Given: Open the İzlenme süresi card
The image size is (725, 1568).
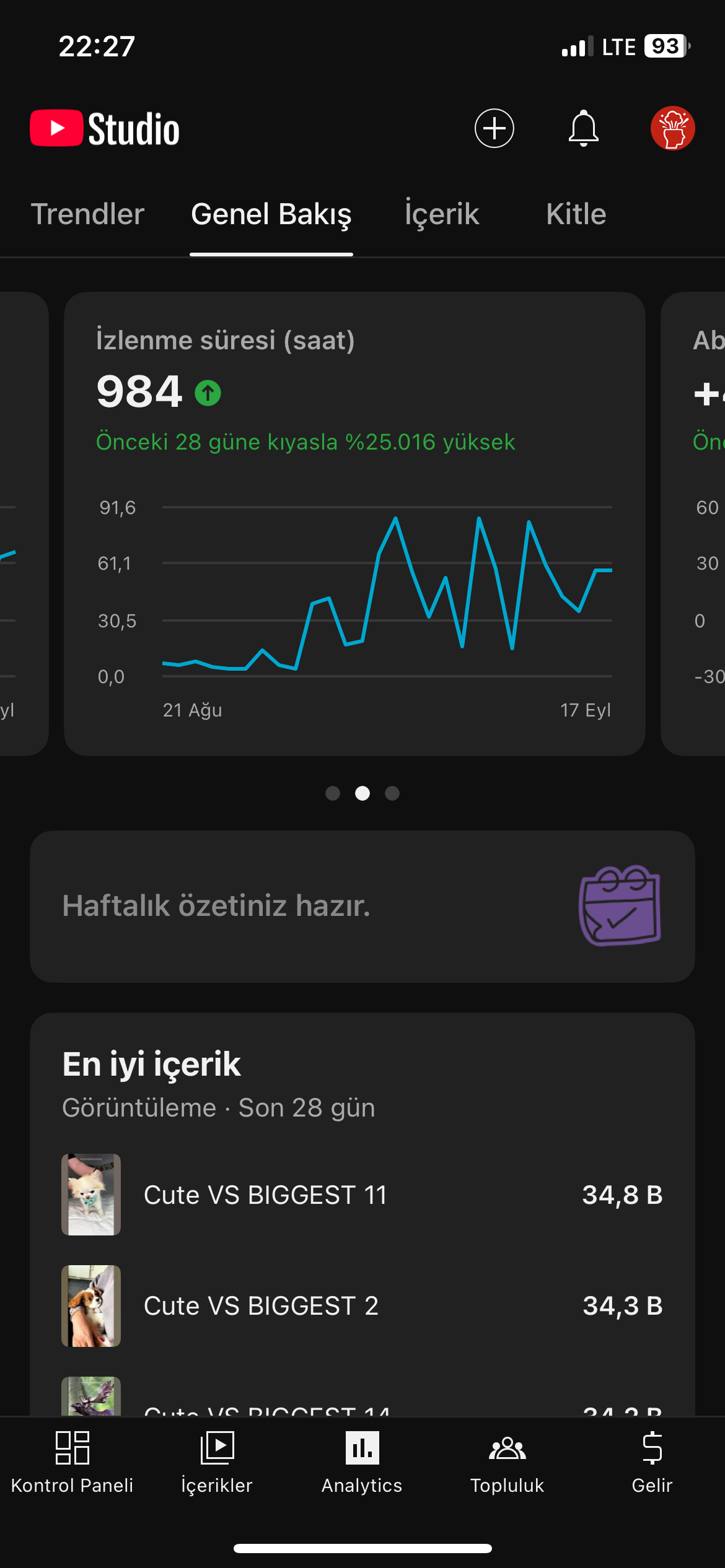Looking at the screenshot, I should [354, 523].
